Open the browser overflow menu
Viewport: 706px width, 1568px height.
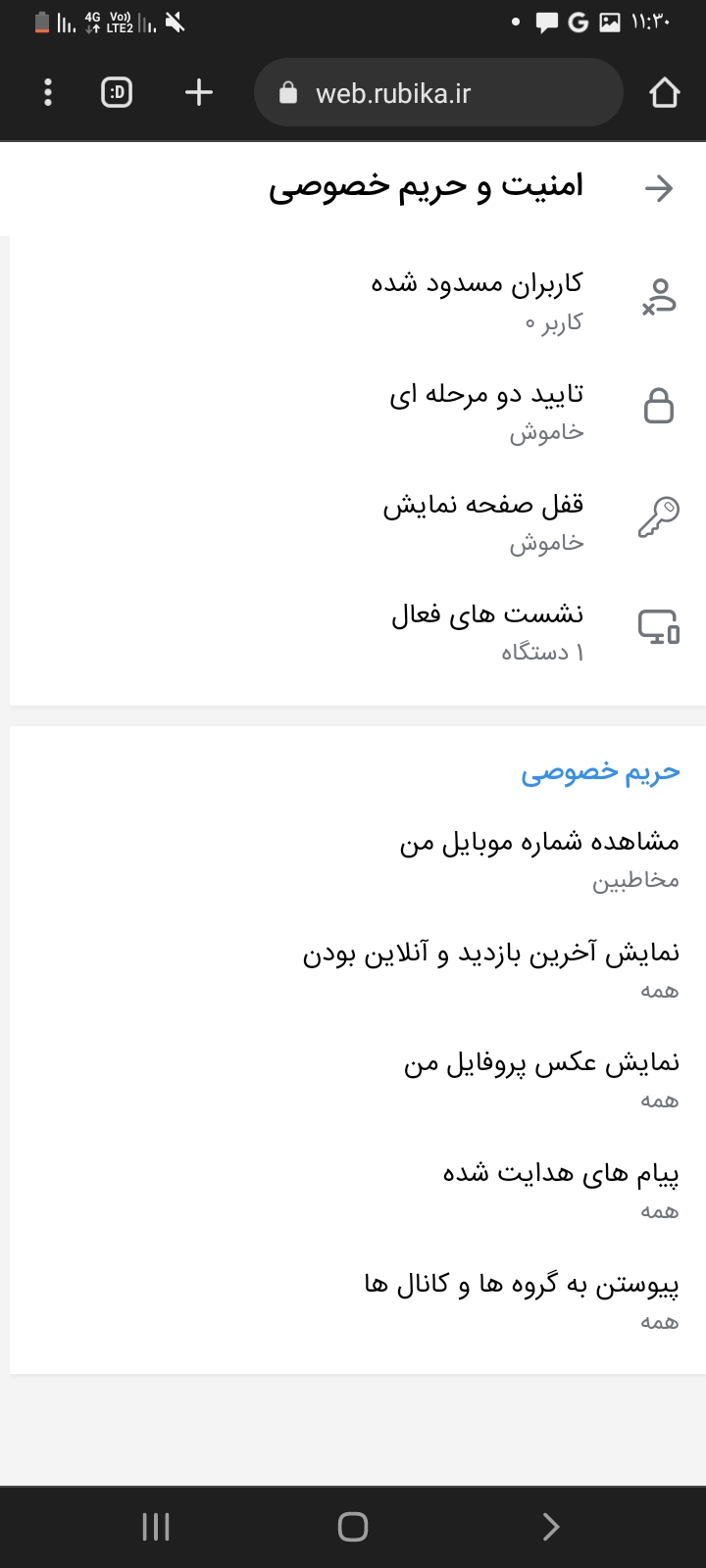pos(48,93)
